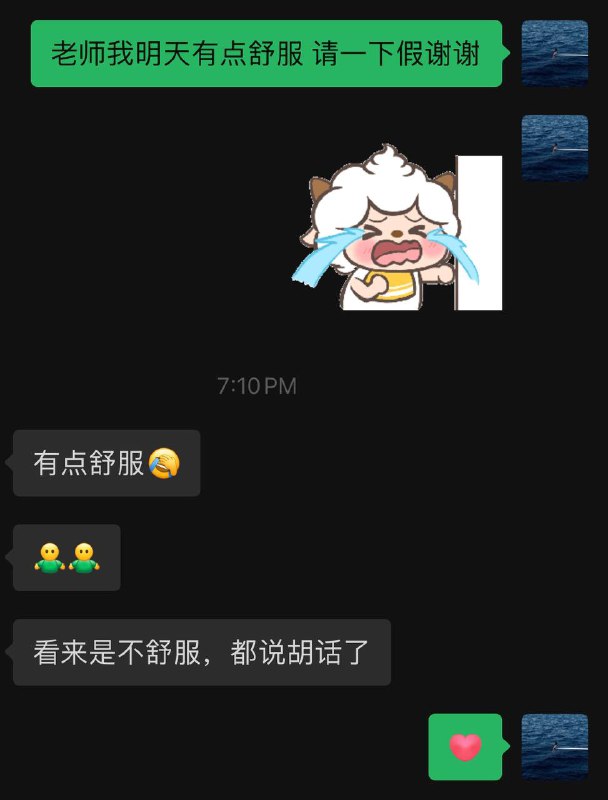Image resolution: width=608 pixels, height=800 pixels.
Task: Open the avatar beside the leave request message
Action: pyautogui.click(x=555, y=53)
